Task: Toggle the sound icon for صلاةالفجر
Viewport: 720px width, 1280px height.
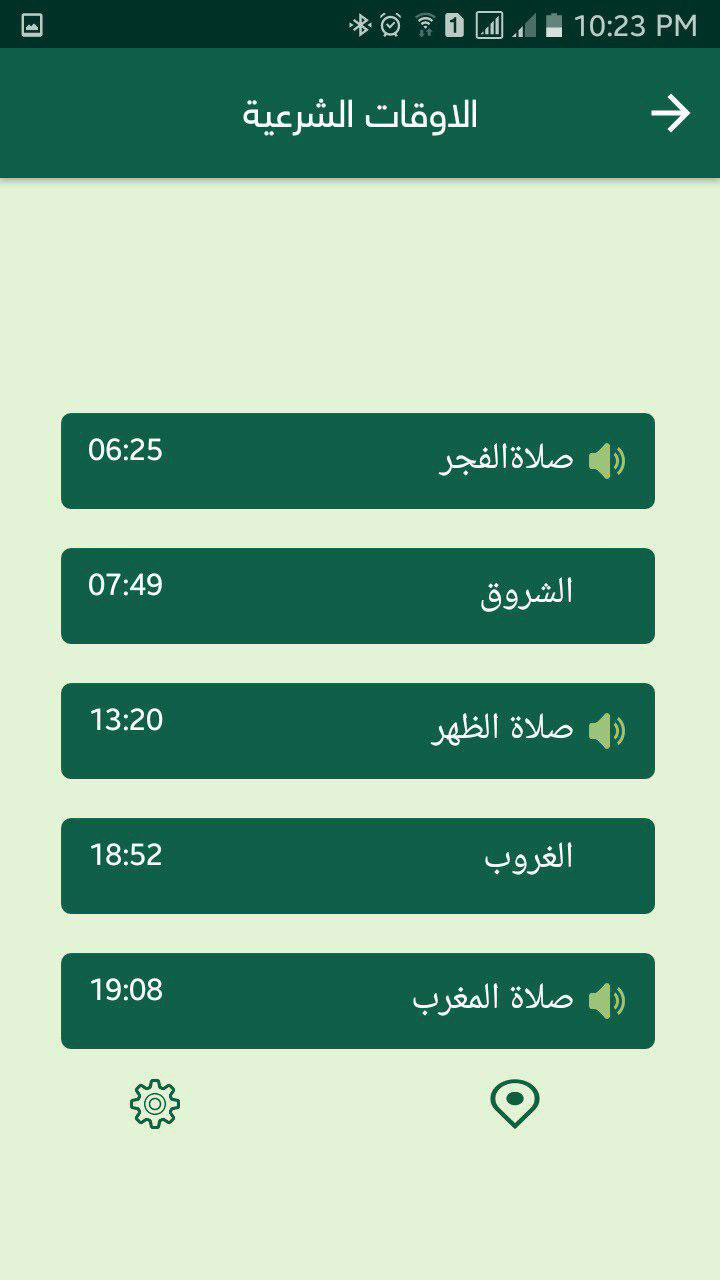Action: (606, 461)
